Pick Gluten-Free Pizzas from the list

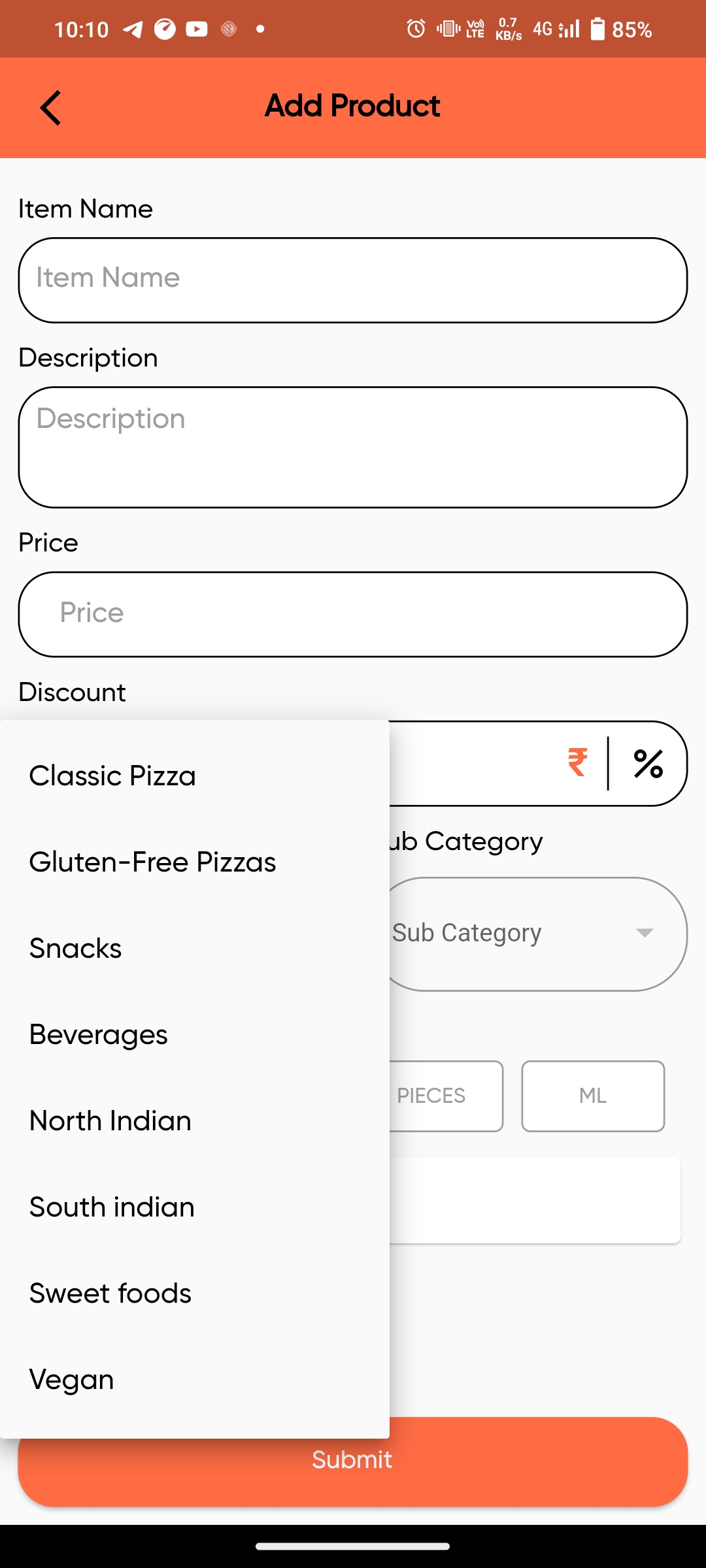coord(152,862)
